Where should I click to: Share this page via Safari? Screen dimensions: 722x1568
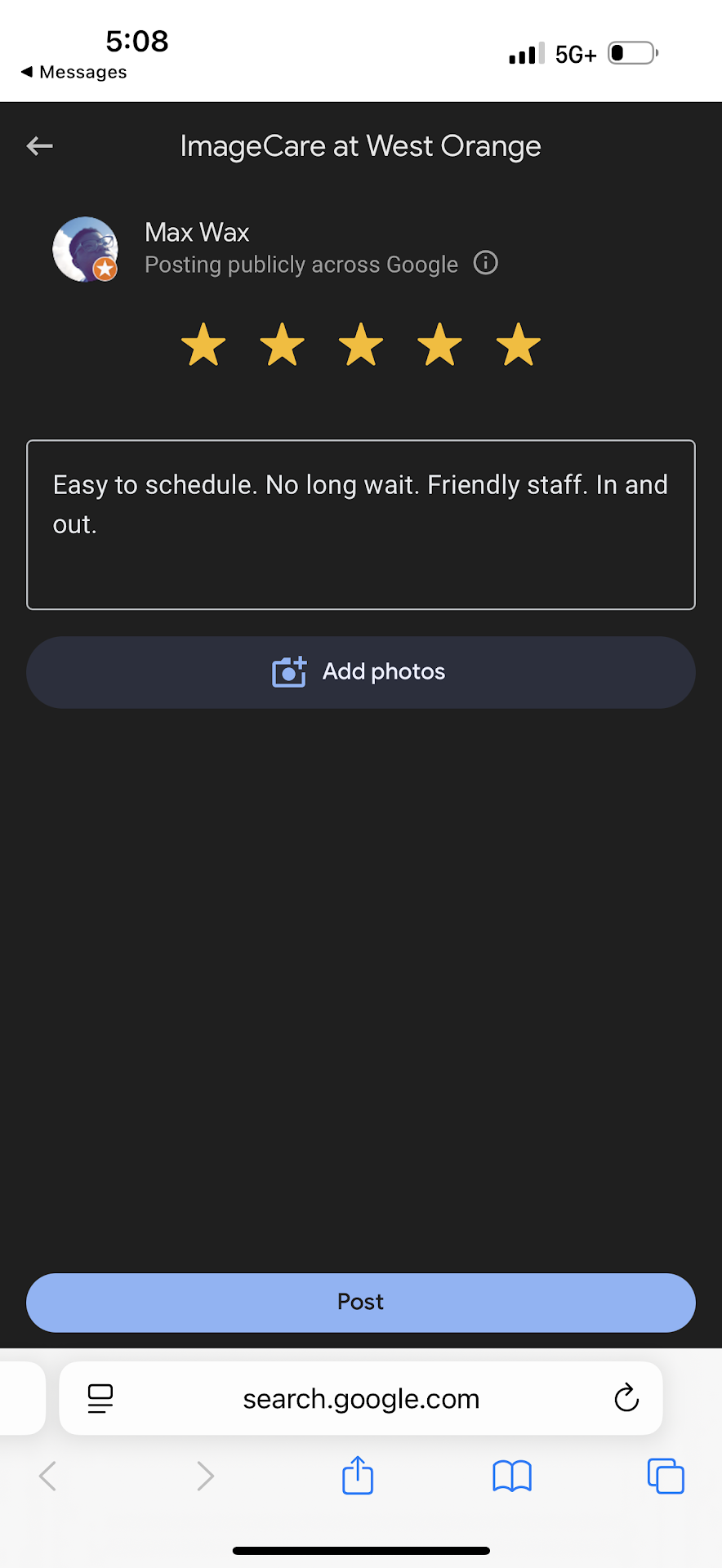tap(358, 1476)
